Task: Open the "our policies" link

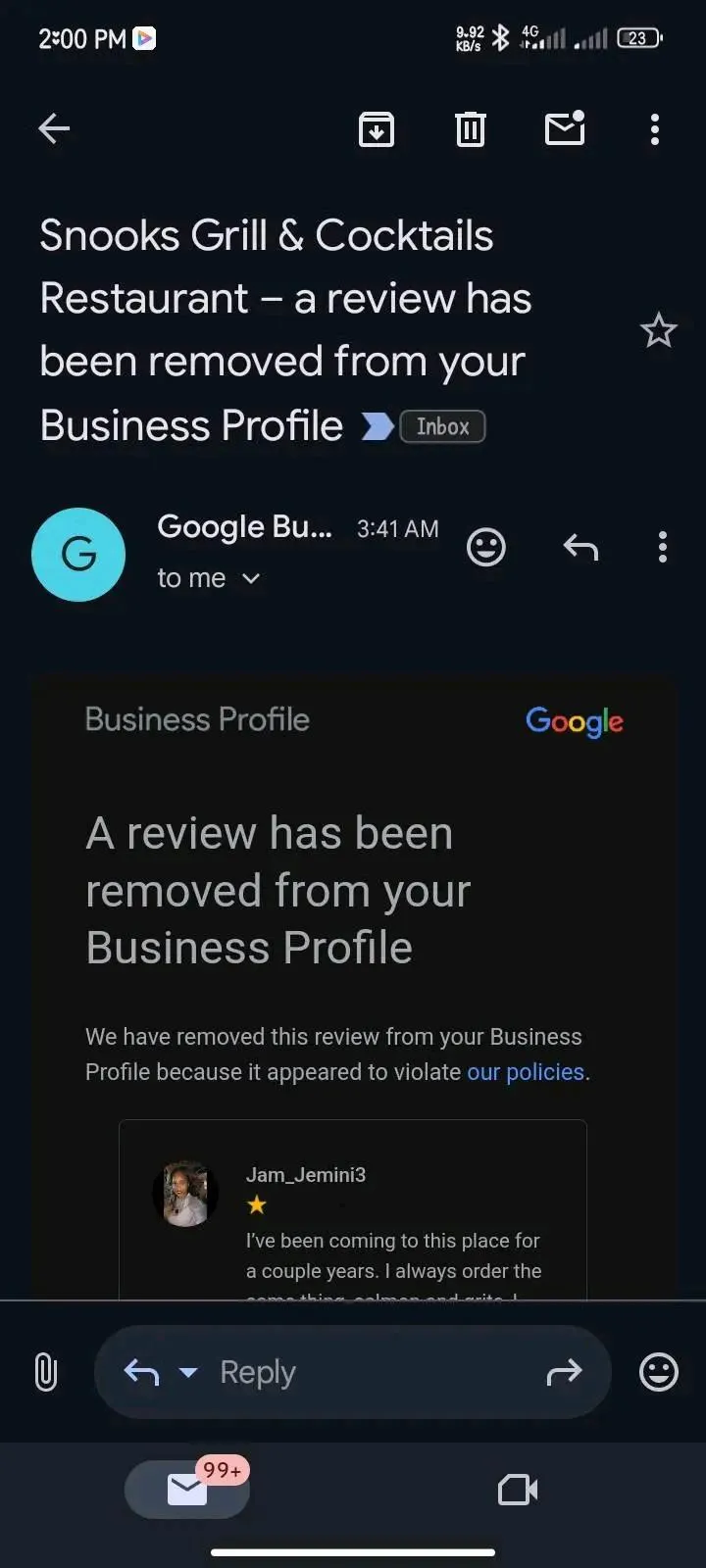Action: tap(526, 1072)
